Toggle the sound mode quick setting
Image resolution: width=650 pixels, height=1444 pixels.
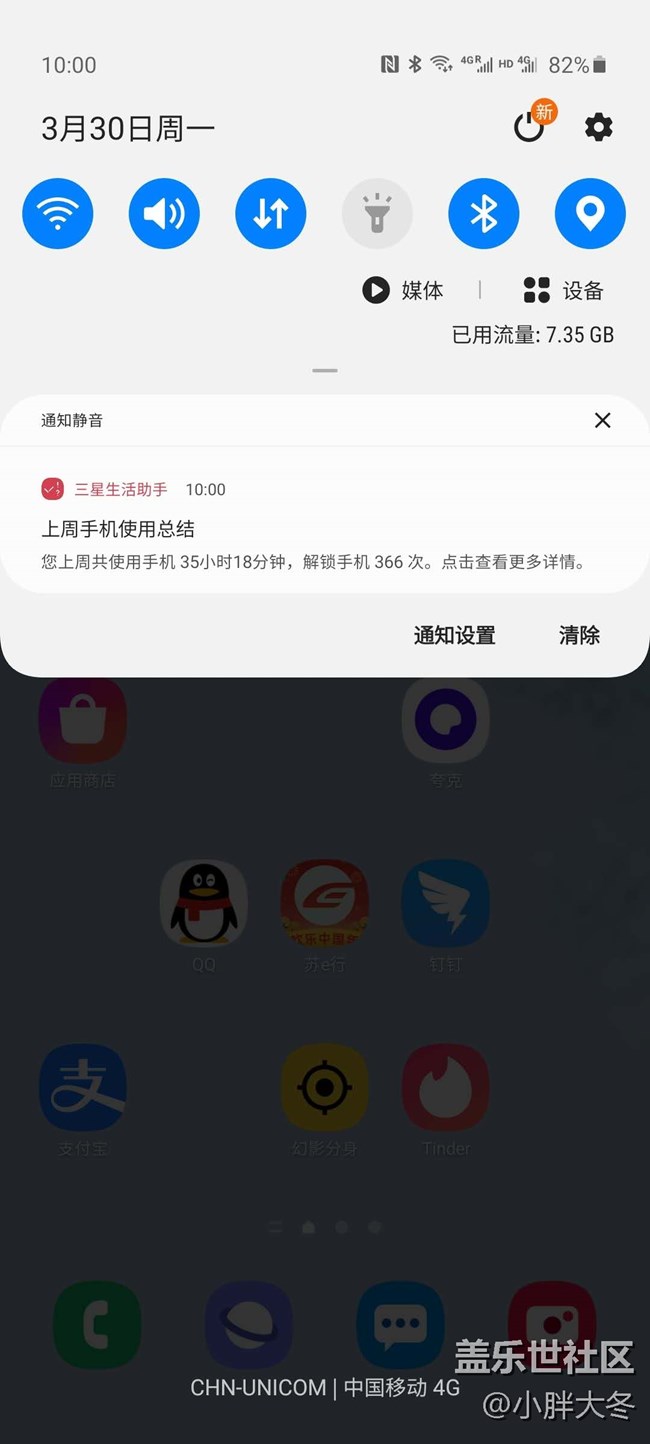[x=164, y=214]
